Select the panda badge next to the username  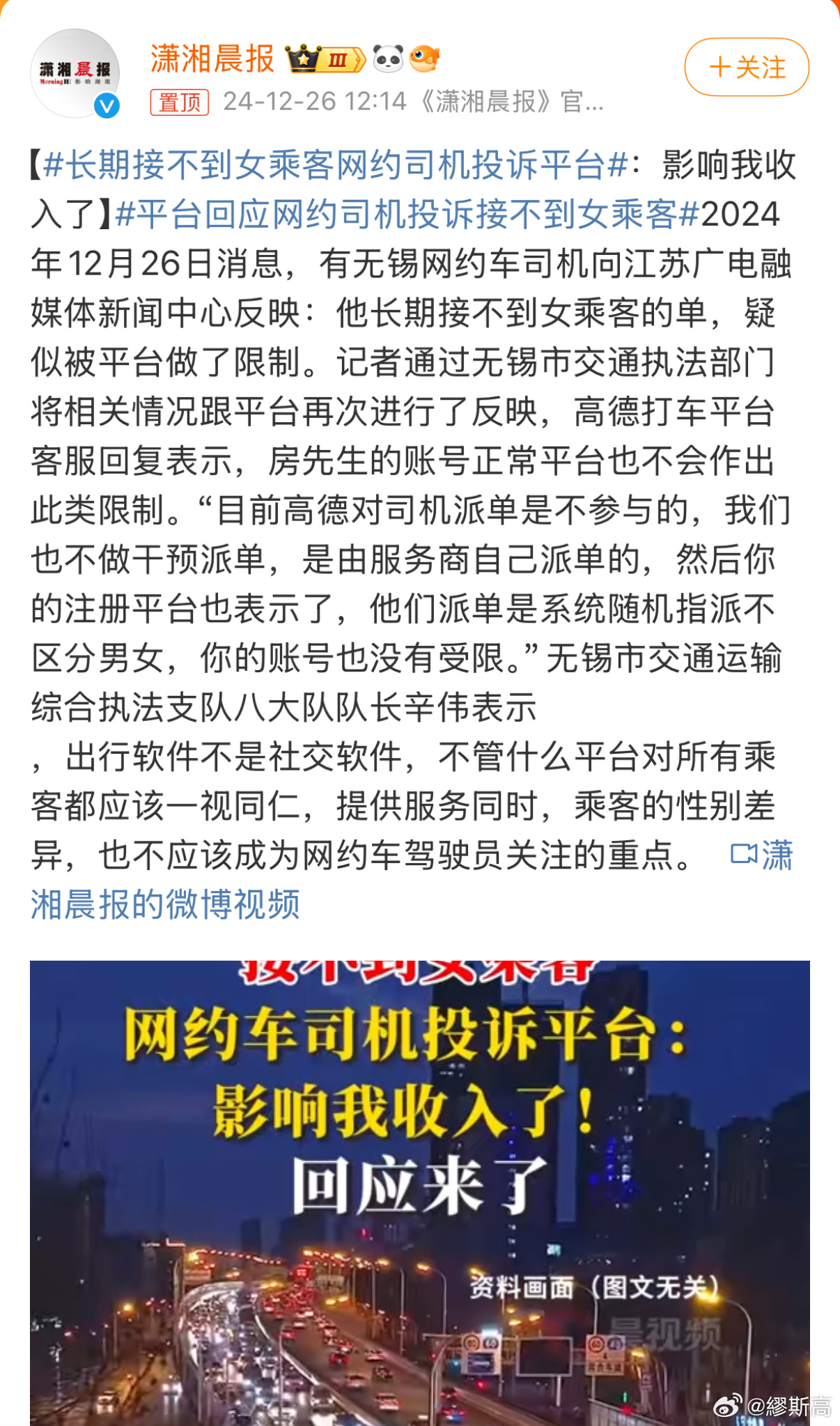coord(390,59)
